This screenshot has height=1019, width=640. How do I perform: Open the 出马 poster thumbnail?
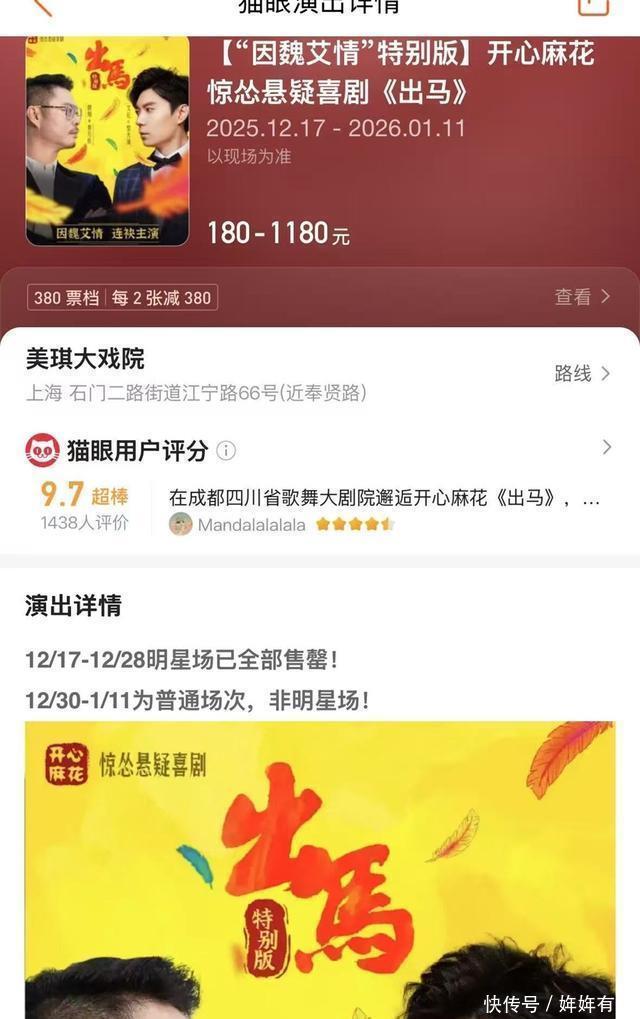point(107,141)
